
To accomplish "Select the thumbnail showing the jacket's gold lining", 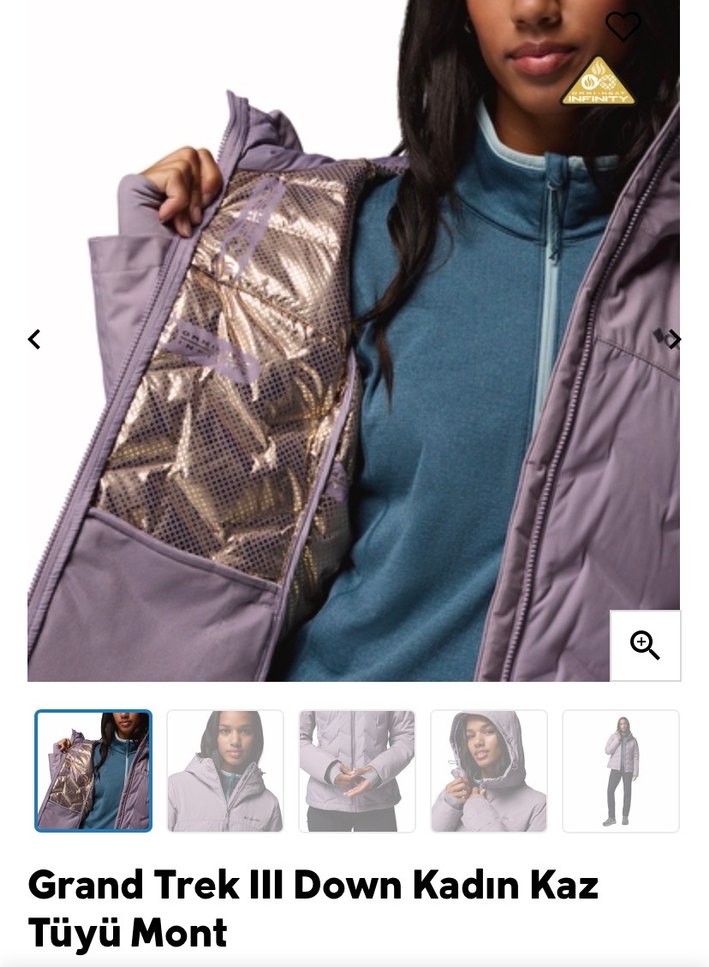I will pyautogui.click(x=93, y=770).
